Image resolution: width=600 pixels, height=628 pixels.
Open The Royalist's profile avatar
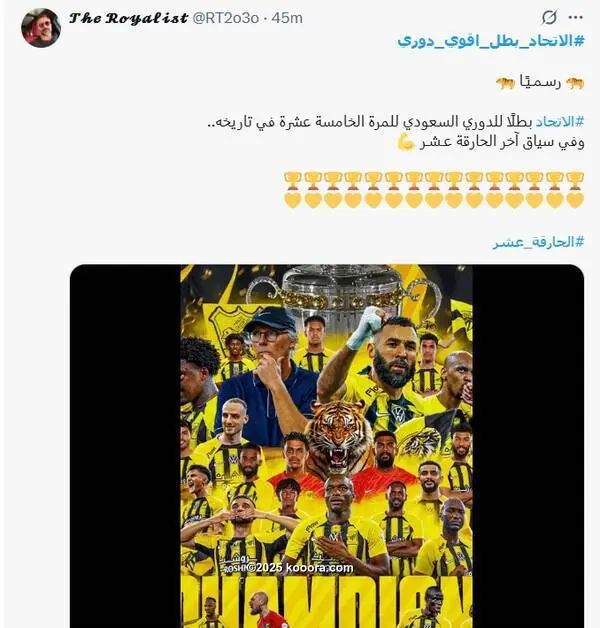41,28
